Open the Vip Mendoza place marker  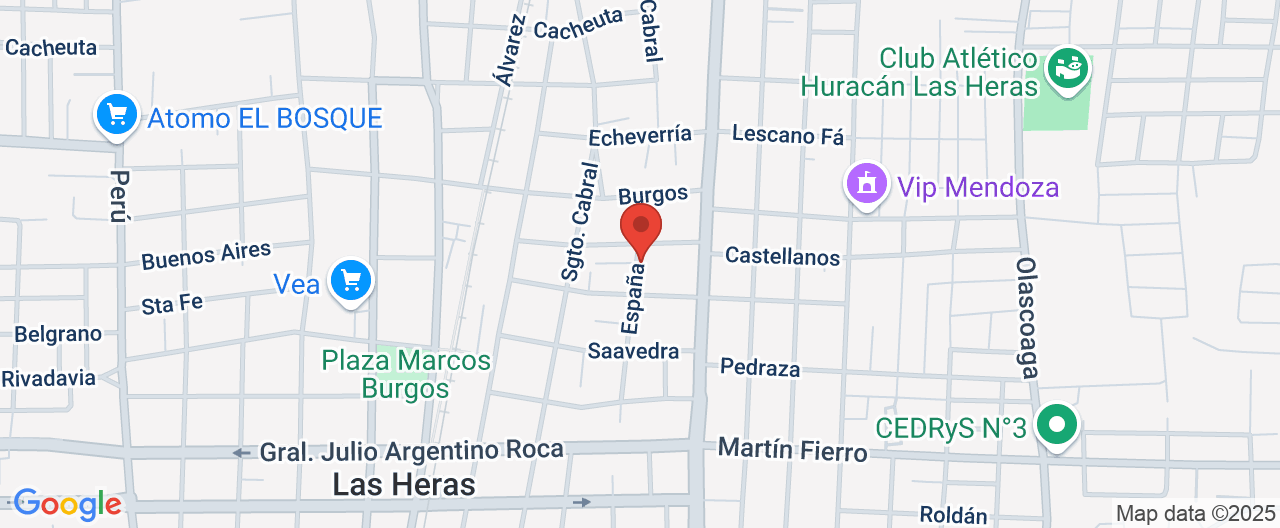[x=865, y=185]
